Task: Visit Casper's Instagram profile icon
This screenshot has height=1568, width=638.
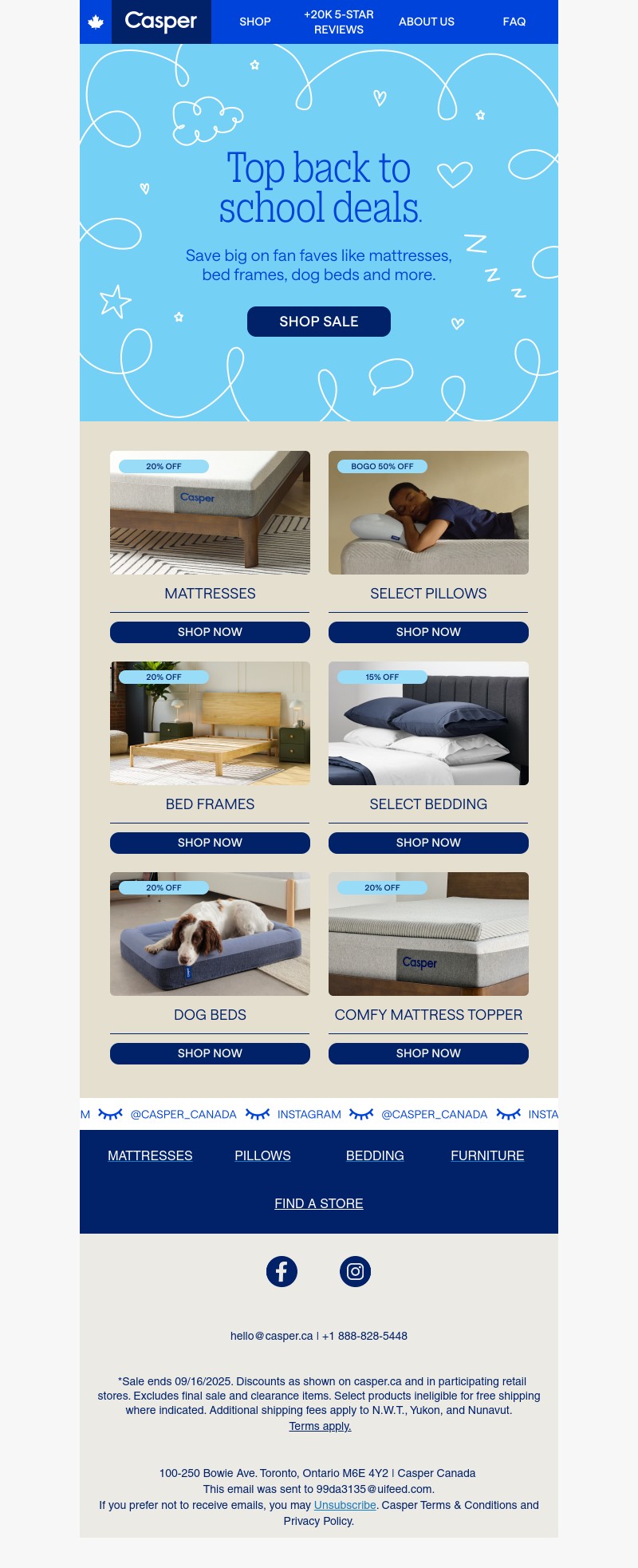Action: [x=356, y=1271]
